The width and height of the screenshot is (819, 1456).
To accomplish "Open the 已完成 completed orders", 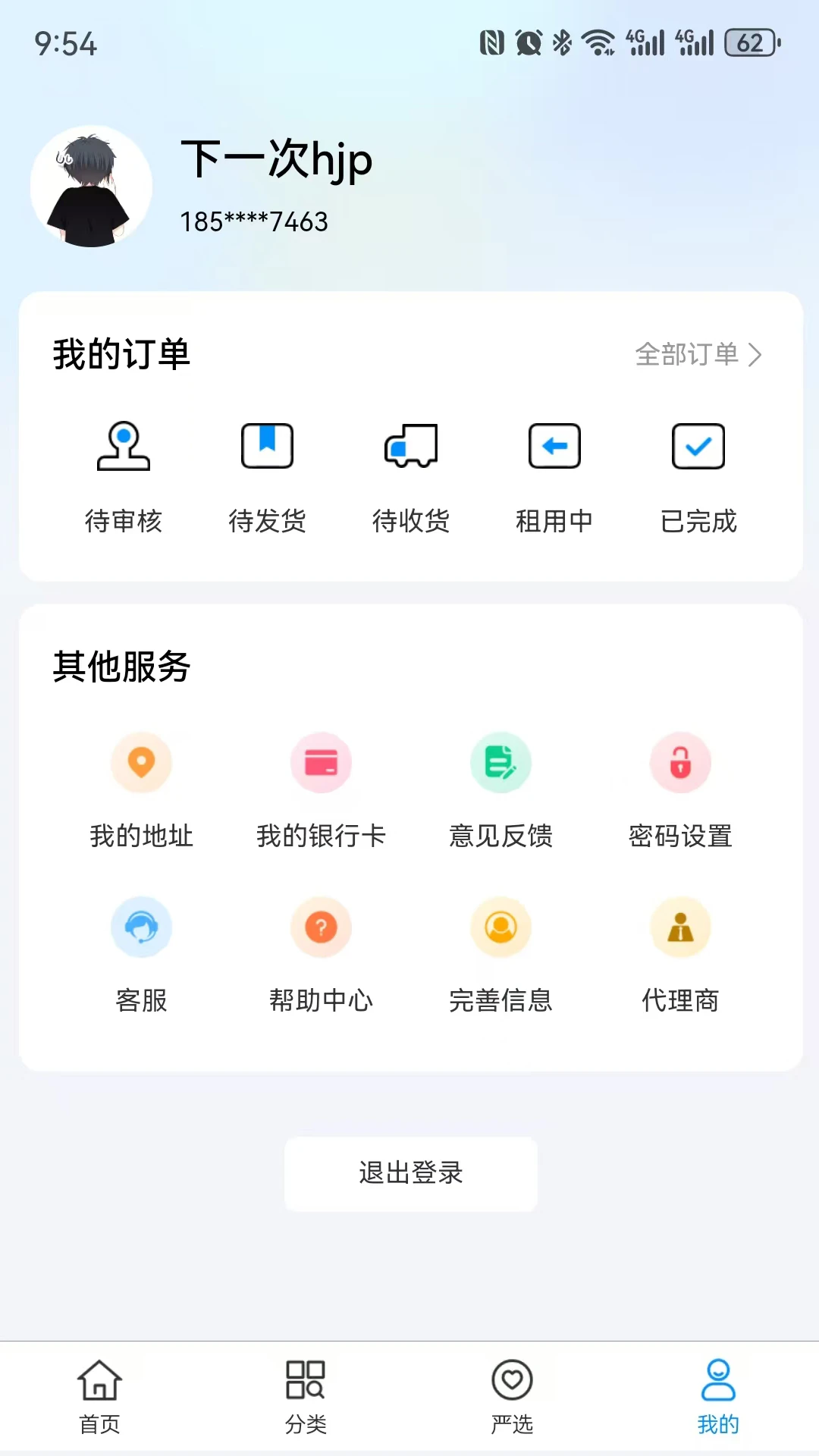I will [698, 474].
